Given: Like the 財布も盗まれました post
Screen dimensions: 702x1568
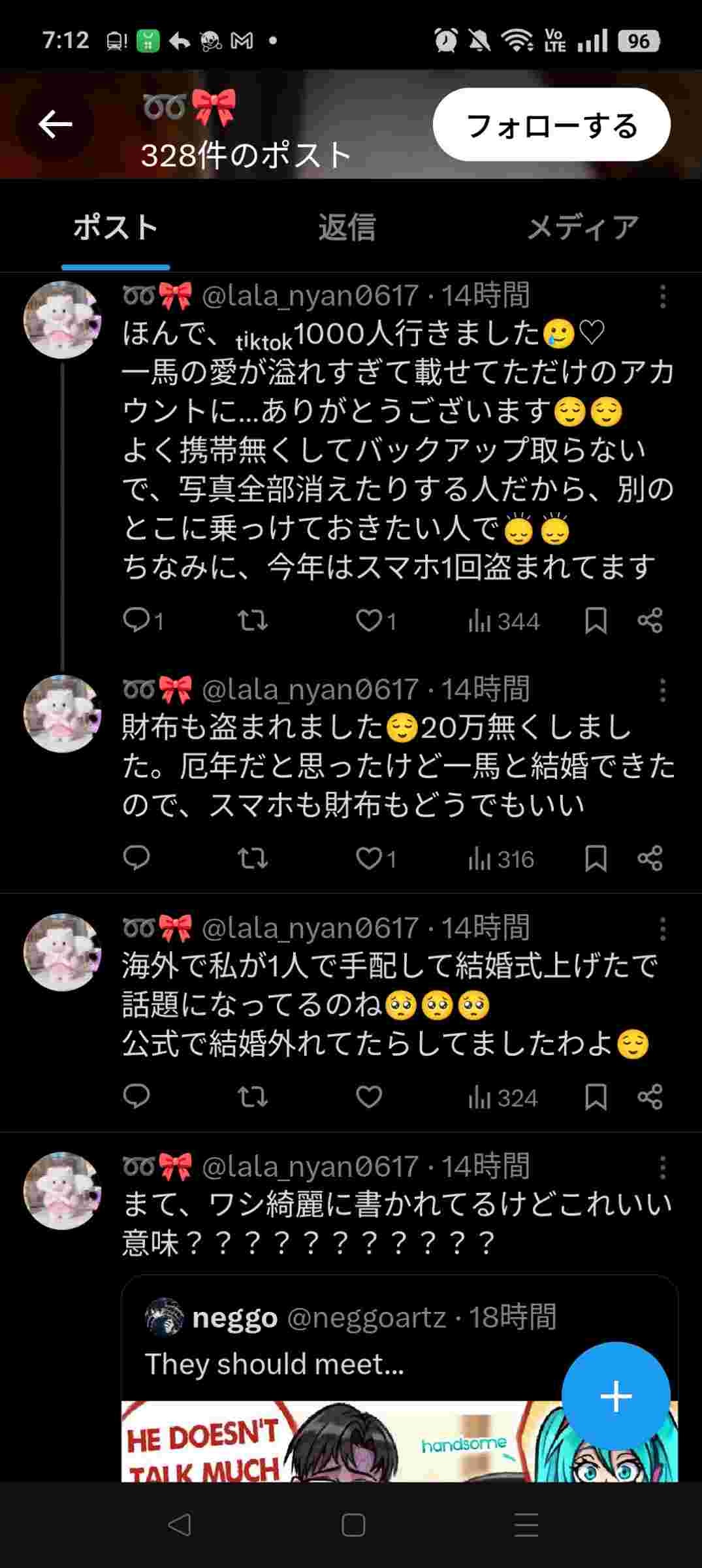Looking at the screenshot, I should [369, 858].
